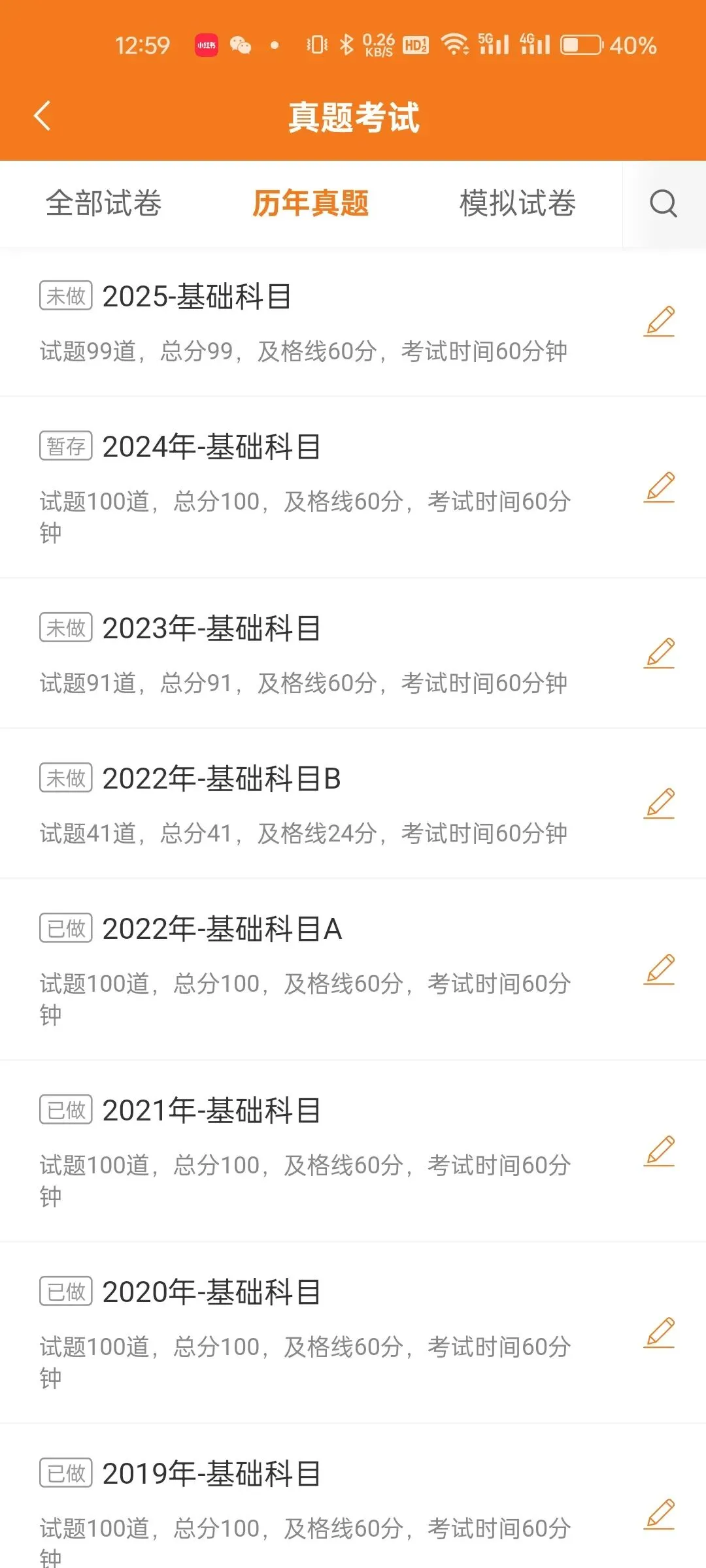
Task: Open the 2020年-基础科目 exam
Action: (x=659, y=1333)
